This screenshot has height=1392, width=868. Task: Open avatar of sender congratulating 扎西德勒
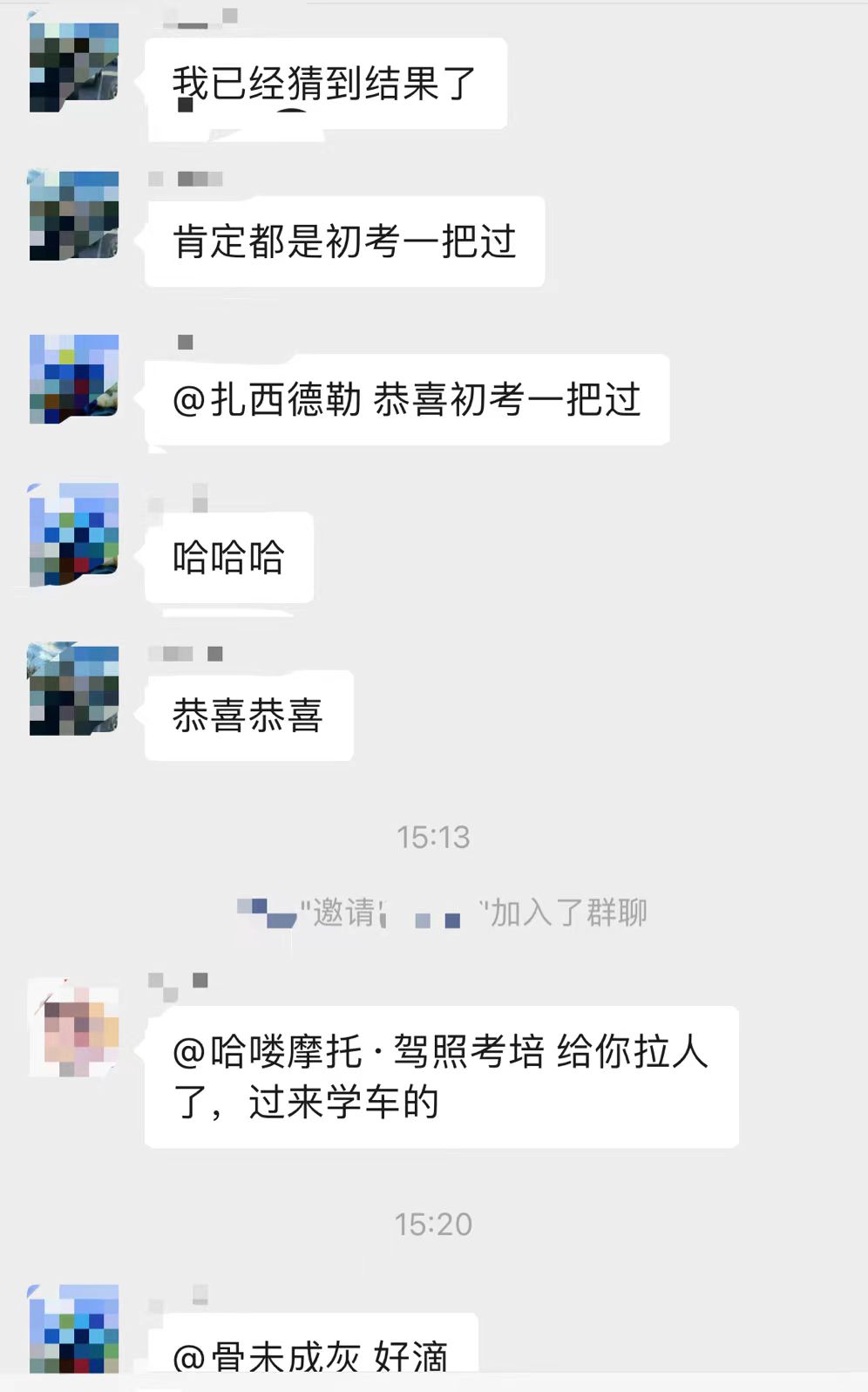(x=74, y=379)
